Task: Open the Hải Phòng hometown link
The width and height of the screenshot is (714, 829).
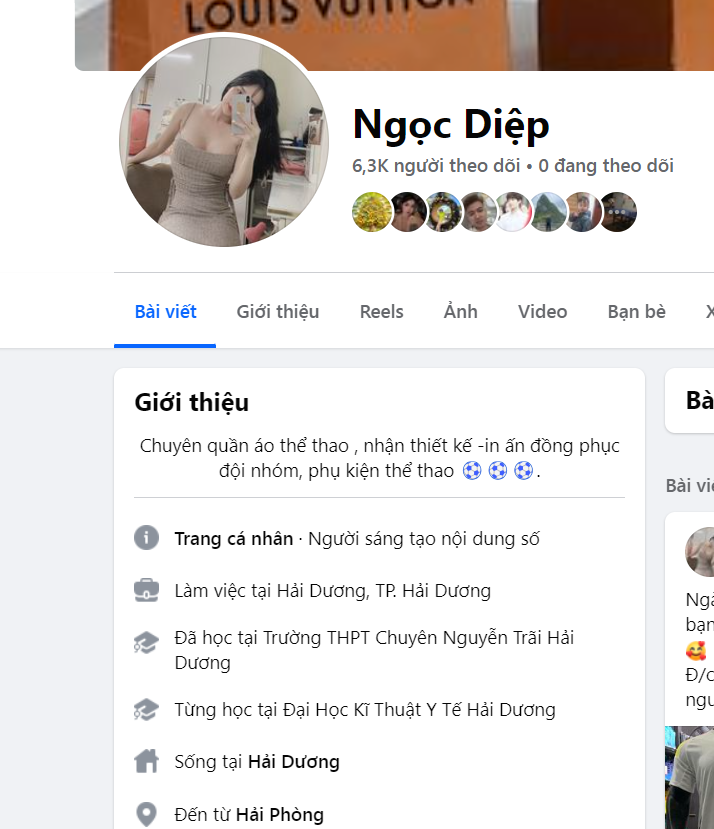Action: coord(279,815)
